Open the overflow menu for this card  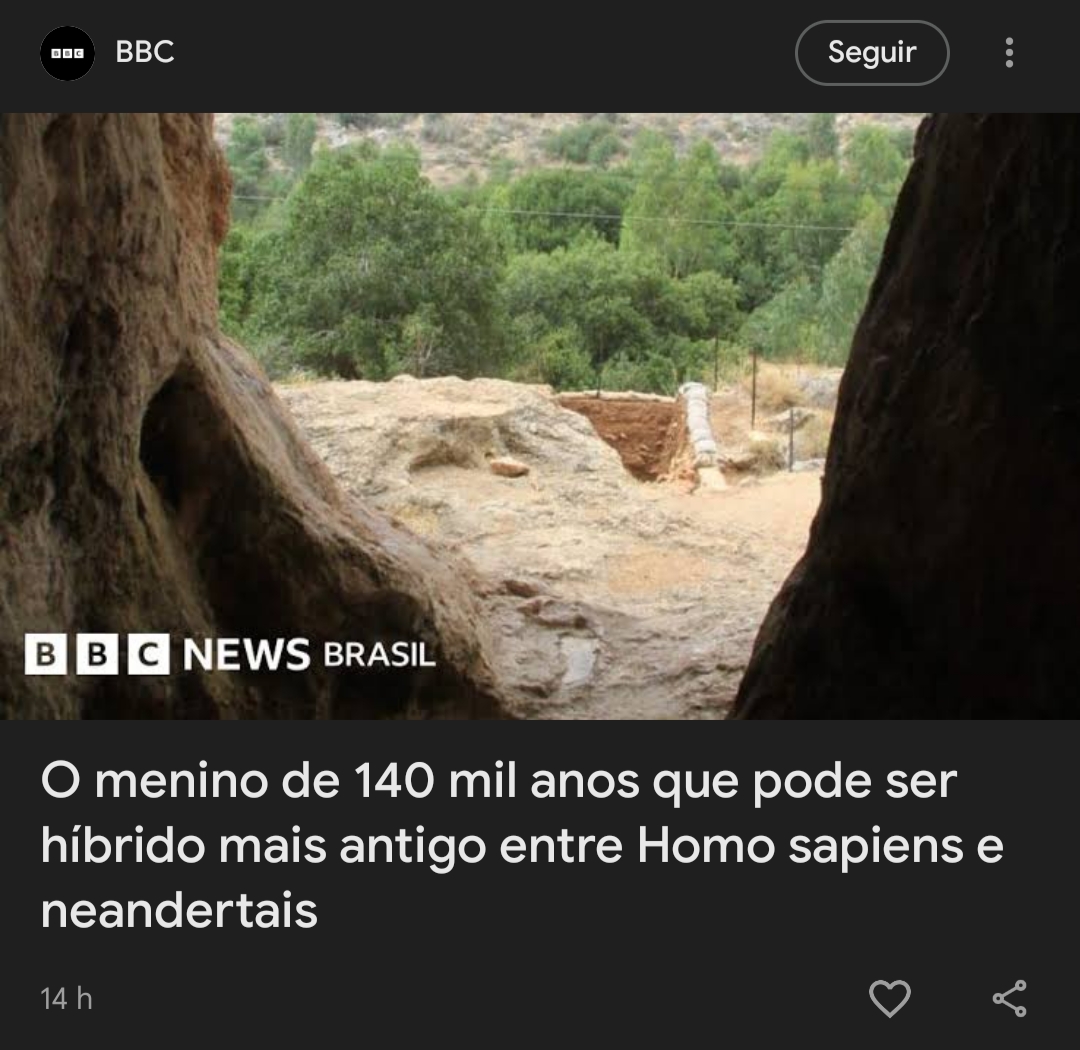[x=1009, y=53]
